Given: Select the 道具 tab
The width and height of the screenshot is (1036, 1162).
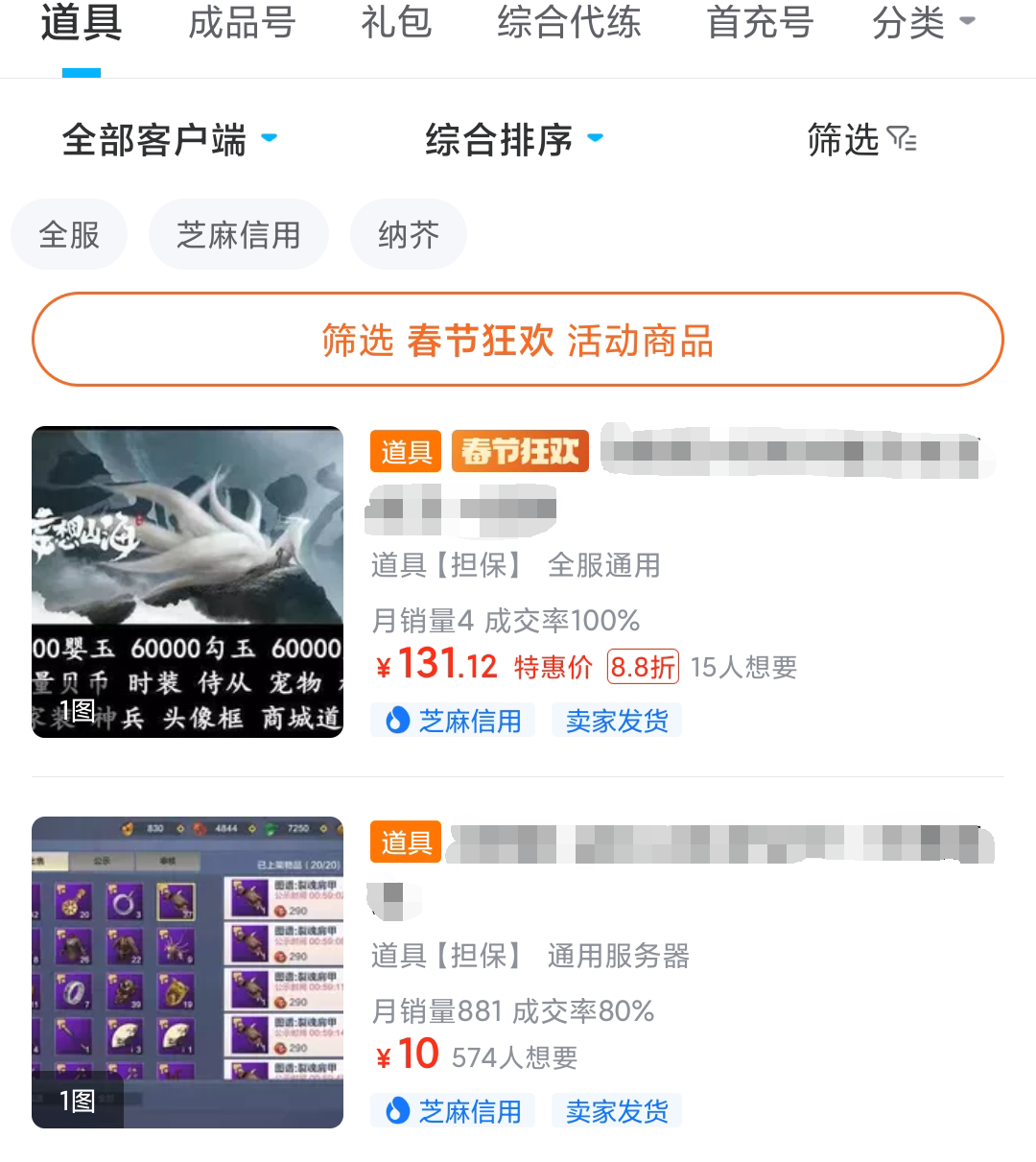Looking at the screenshot, I should (82, 23).
